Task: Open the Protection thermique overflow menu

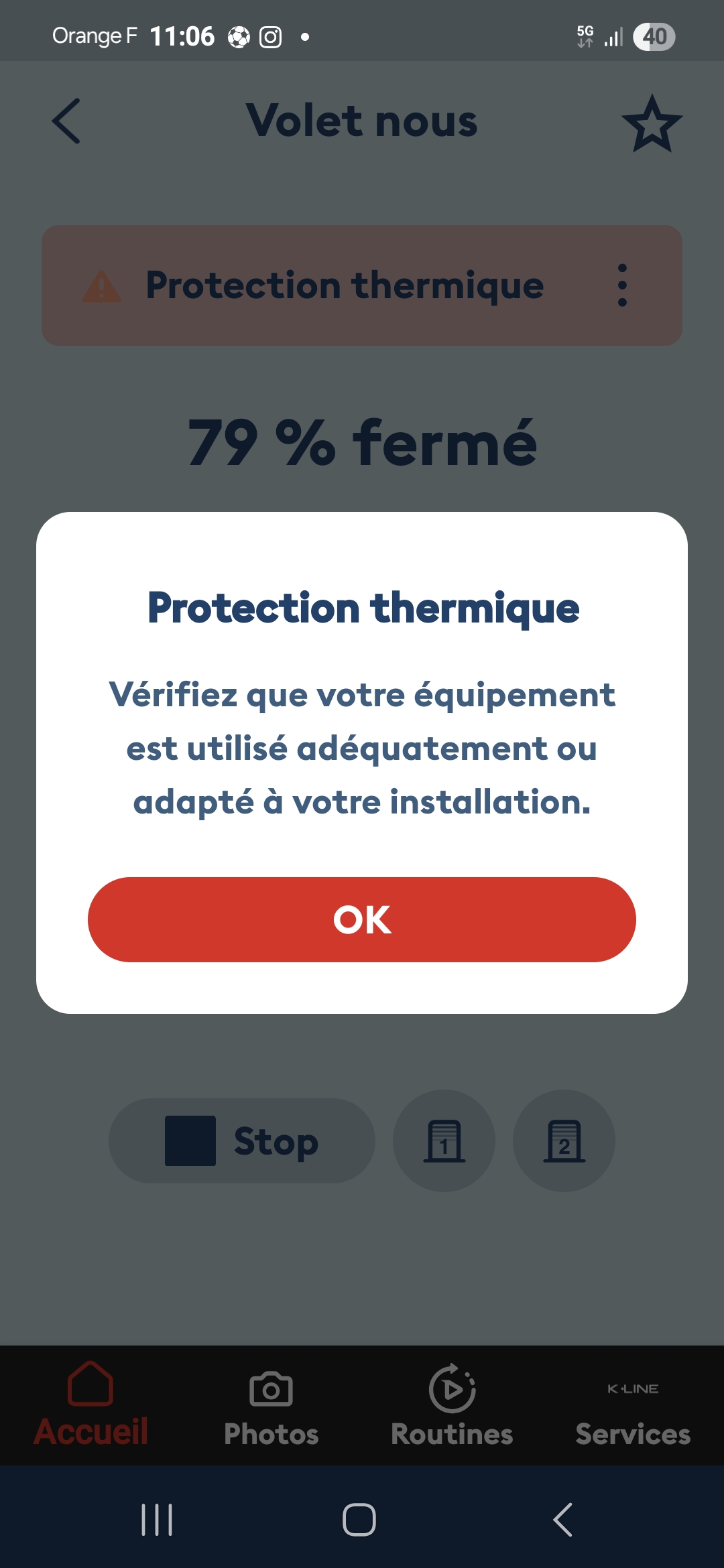Action: click(622, 285)
